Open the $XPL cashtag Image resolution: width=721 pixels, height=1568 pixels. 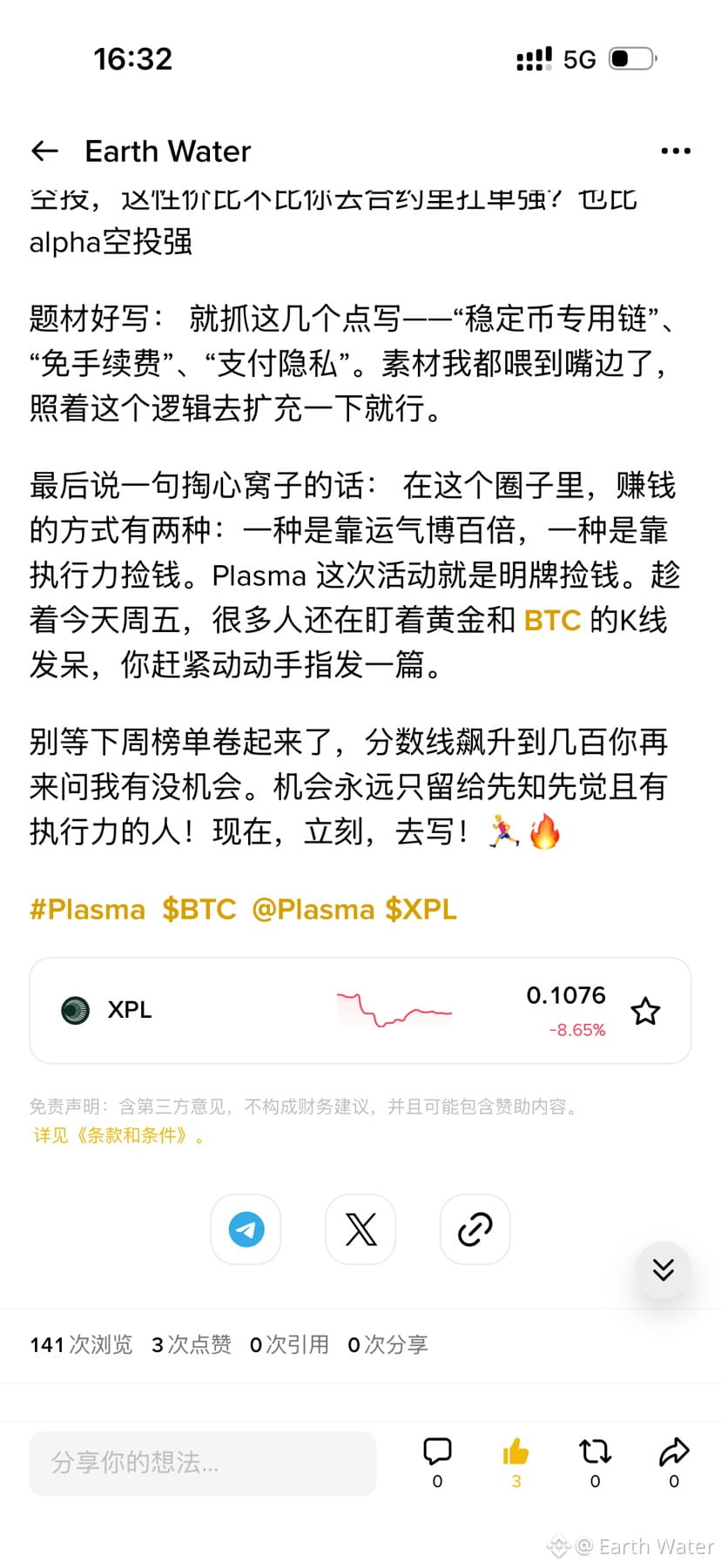tap(421, 910)
